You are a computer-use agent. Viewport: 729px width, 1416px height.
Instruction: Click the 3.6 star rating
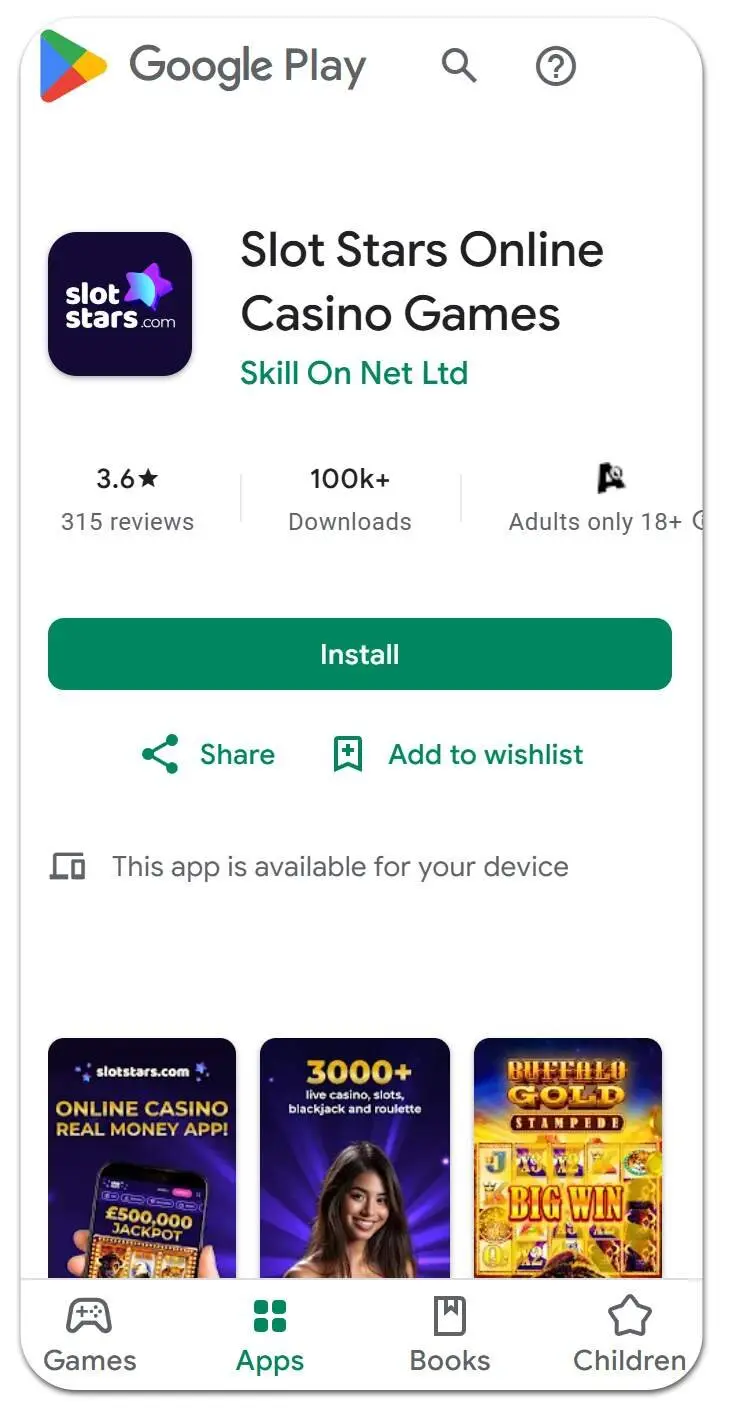point(126,479)
